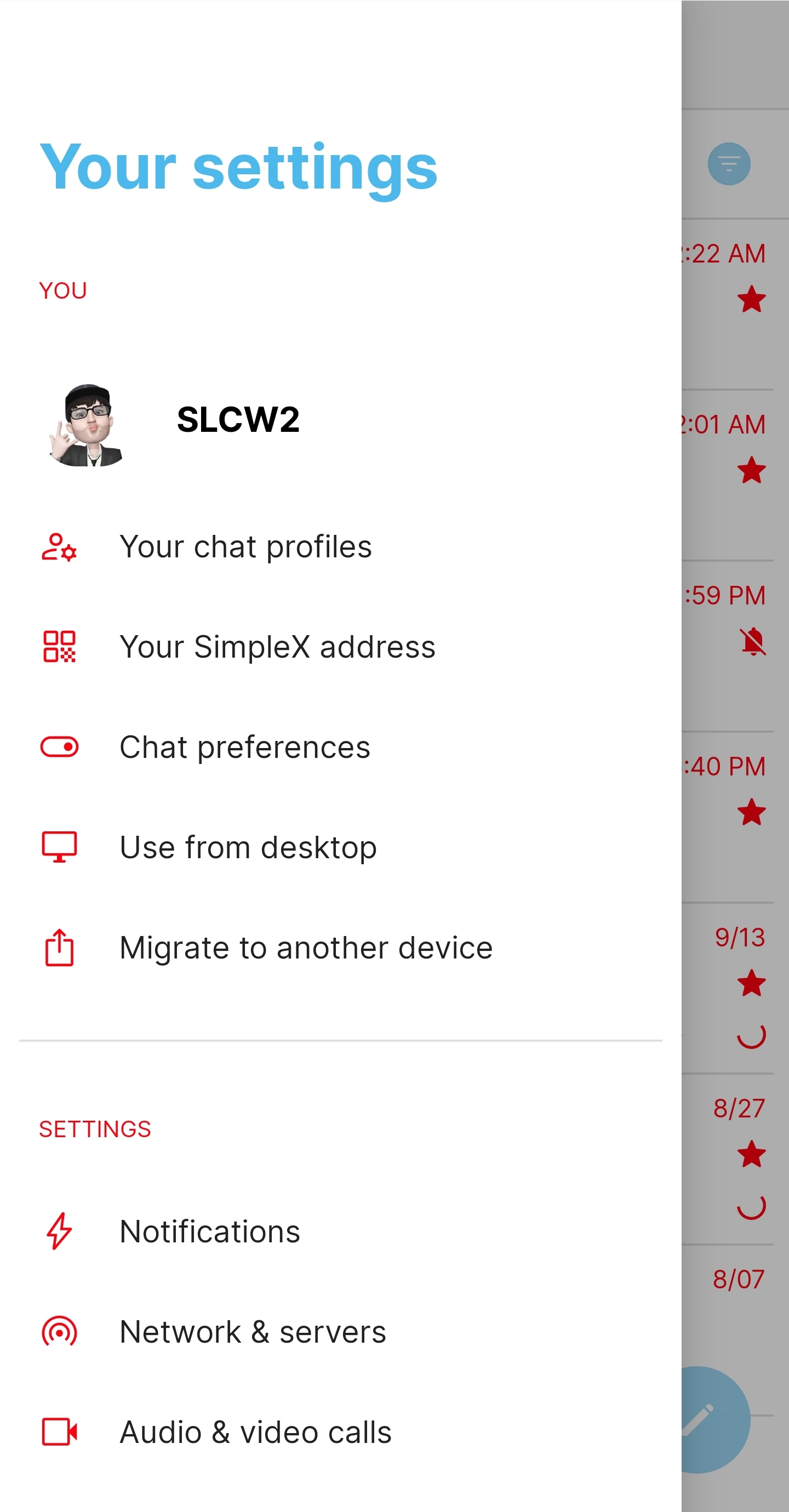Image resolution: width=789 pixels, height=1512 pixels.
Task: Open Audio & video calls settings
Action: pos(255,1432)
